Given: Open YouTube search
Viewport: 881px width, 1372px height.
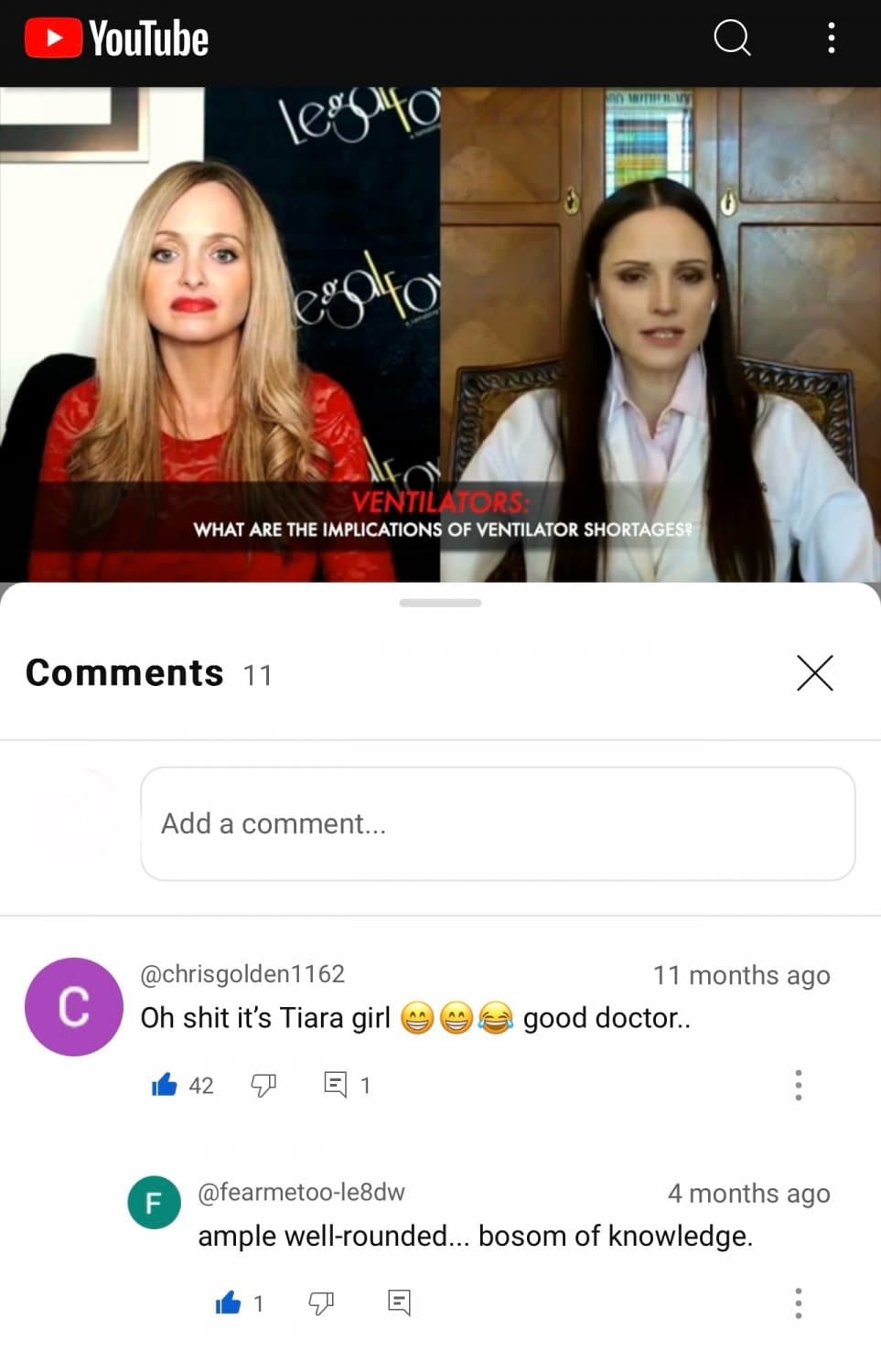Looking at the screenshot, I should (x=731, y=38).
